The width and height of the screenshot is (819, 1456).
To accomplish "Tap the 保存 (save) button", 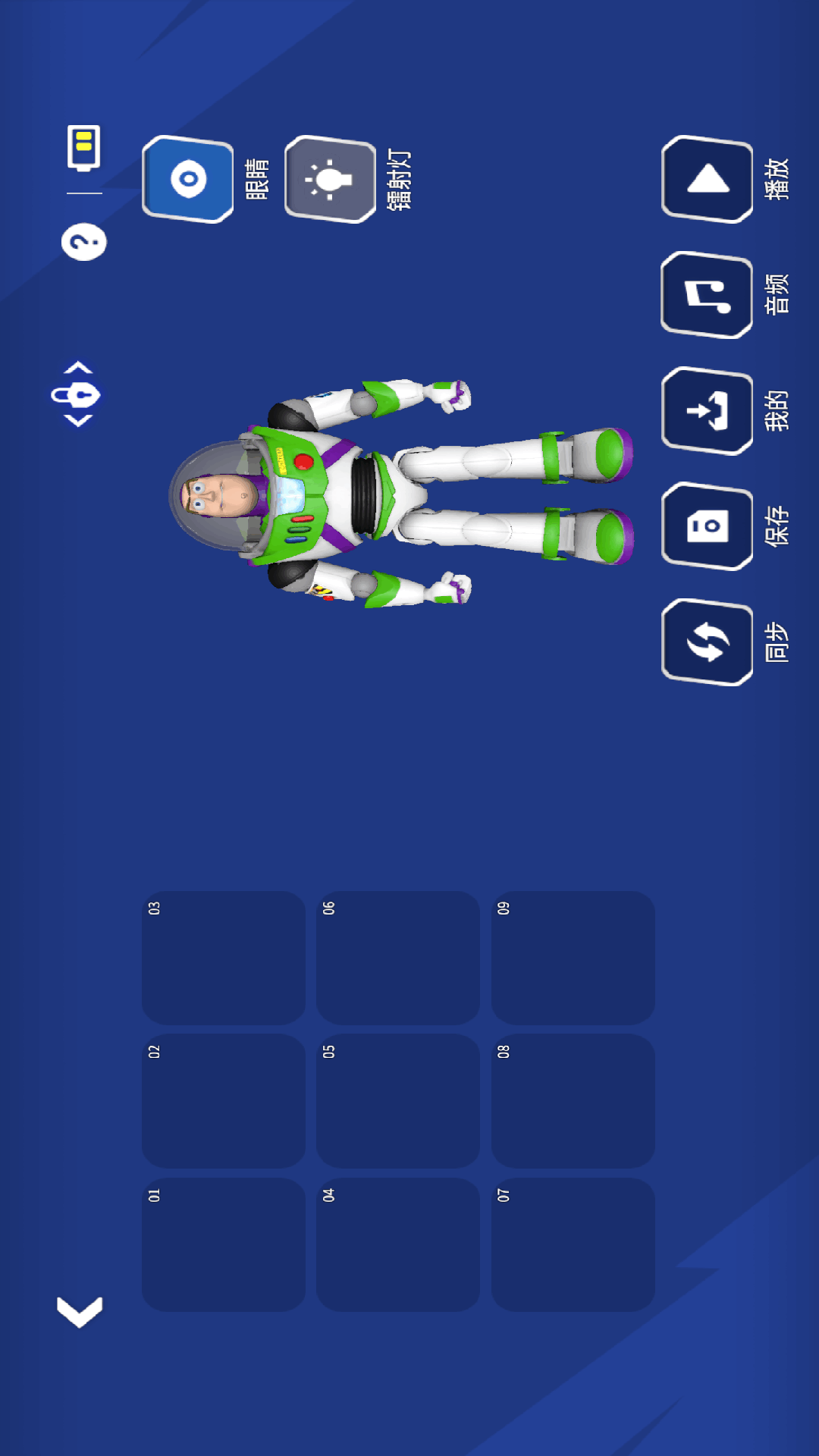I will 707,526.
